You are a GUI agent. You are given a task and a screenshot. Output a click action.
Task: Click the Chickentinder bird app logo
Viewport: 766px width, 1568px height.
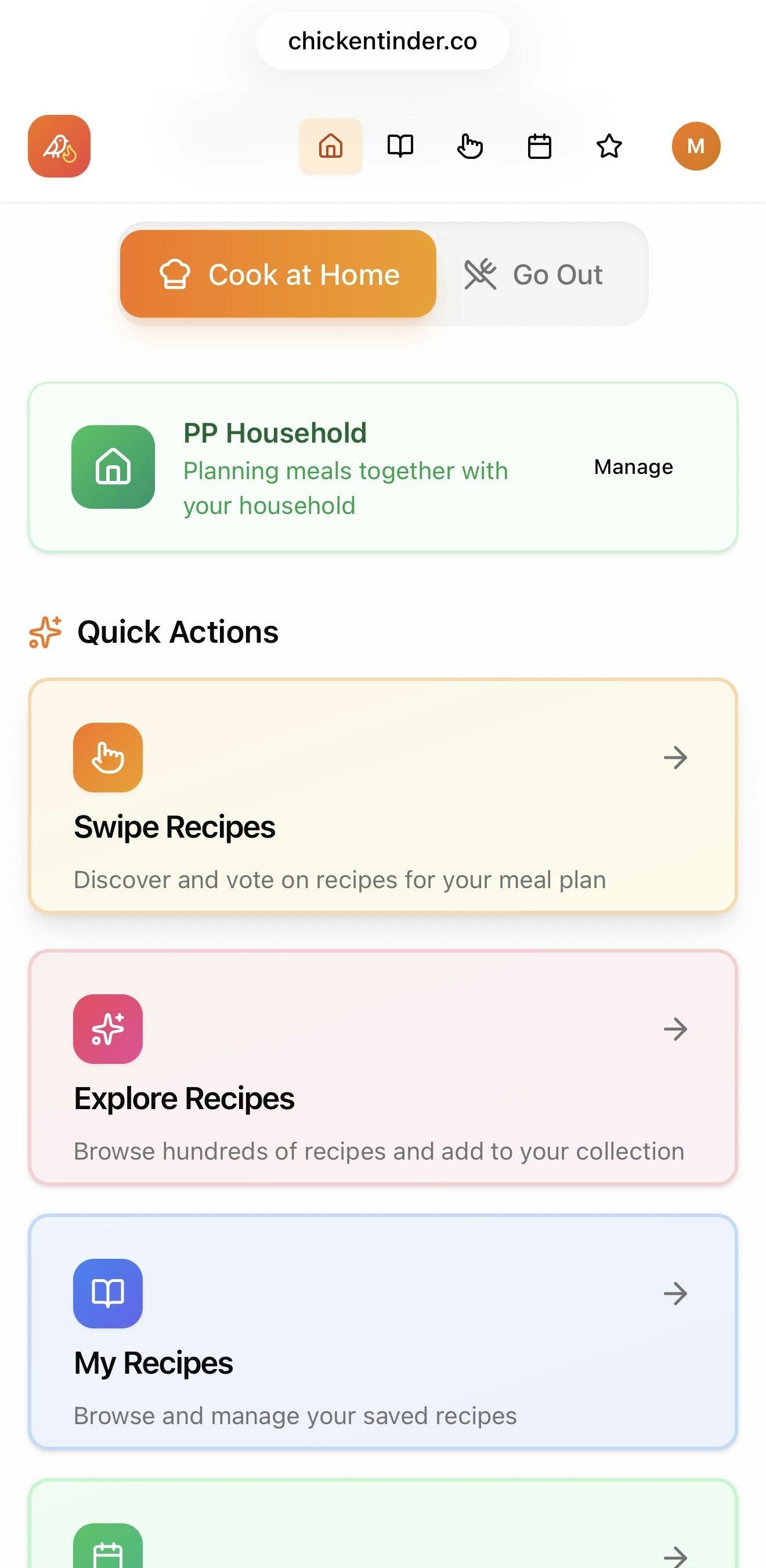59,147
